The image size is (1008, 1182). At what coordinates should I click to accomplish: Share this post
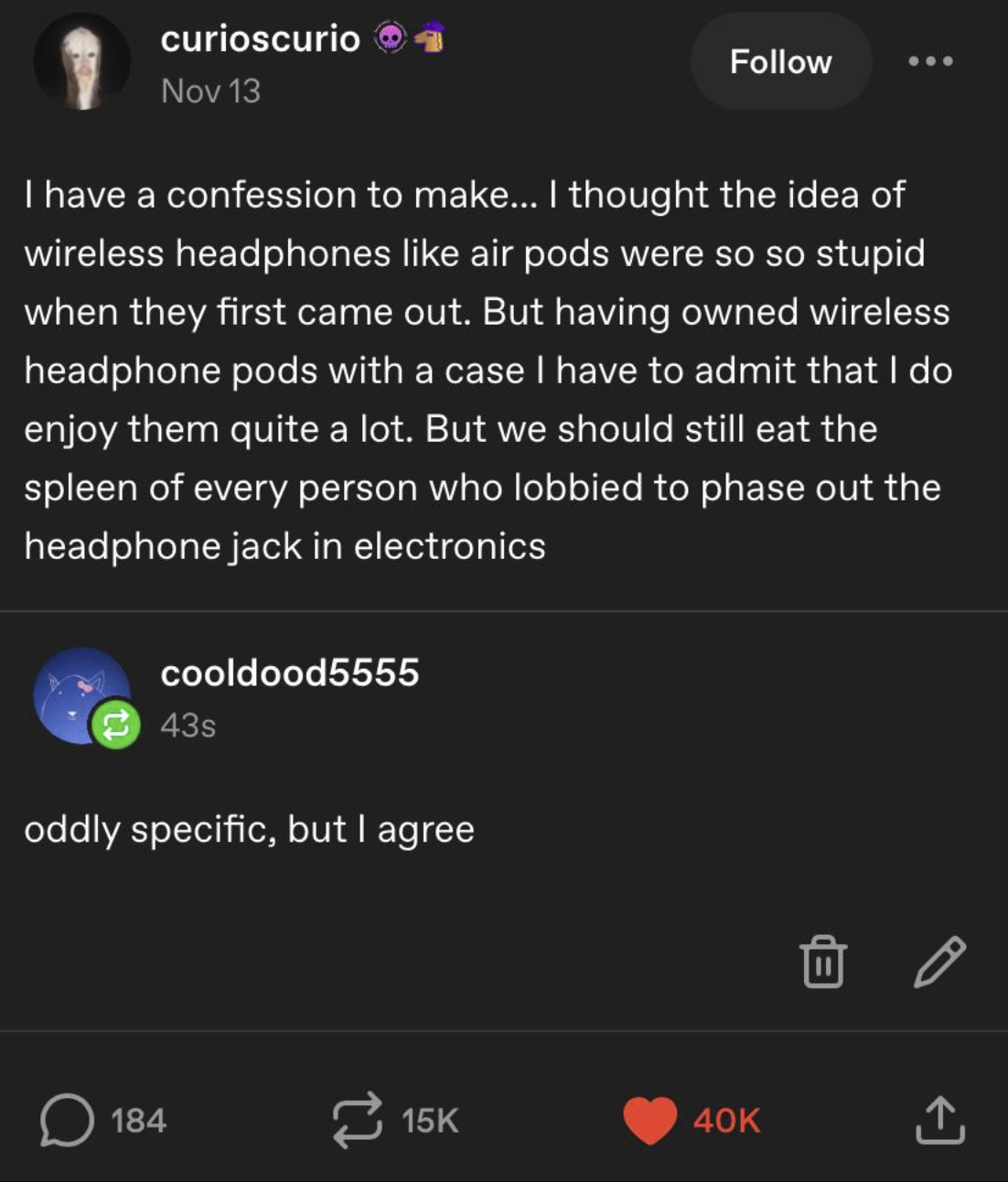939,1121
